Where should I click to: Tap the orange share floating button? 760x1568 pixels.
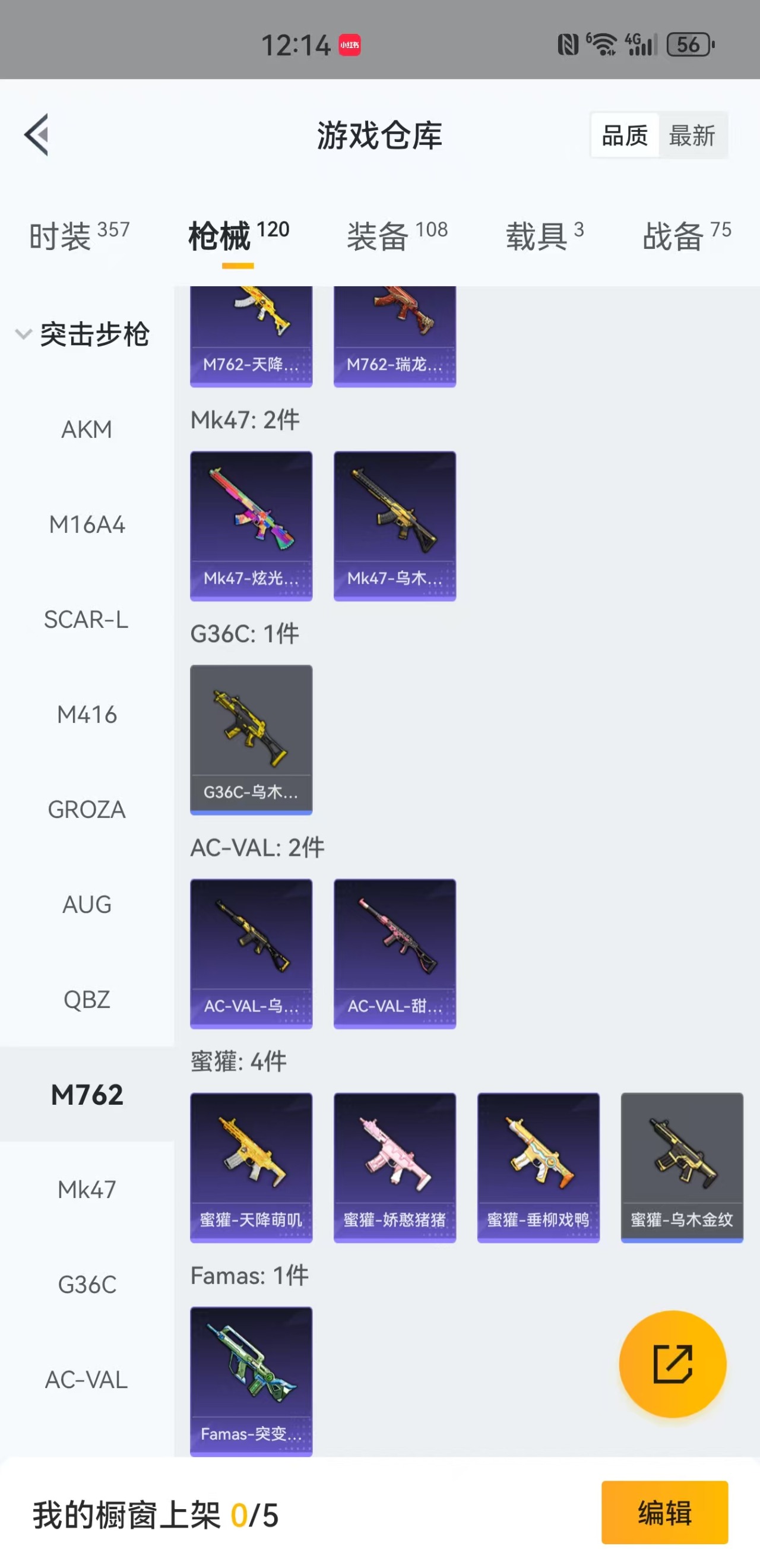point(672,1364)
